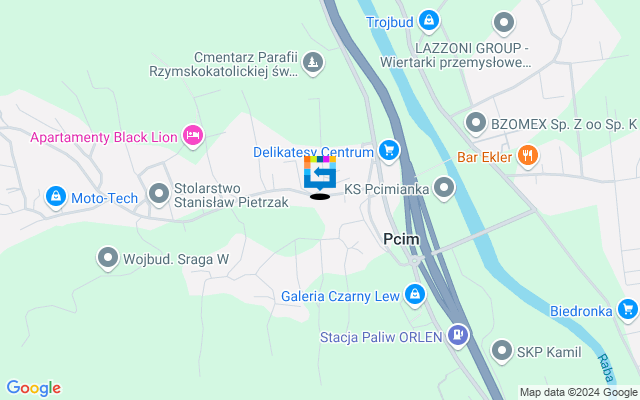Open the Apartamenty Black Lion hotel pin
640x400 pixels.
pyautogui.click(x=194, y=135)
